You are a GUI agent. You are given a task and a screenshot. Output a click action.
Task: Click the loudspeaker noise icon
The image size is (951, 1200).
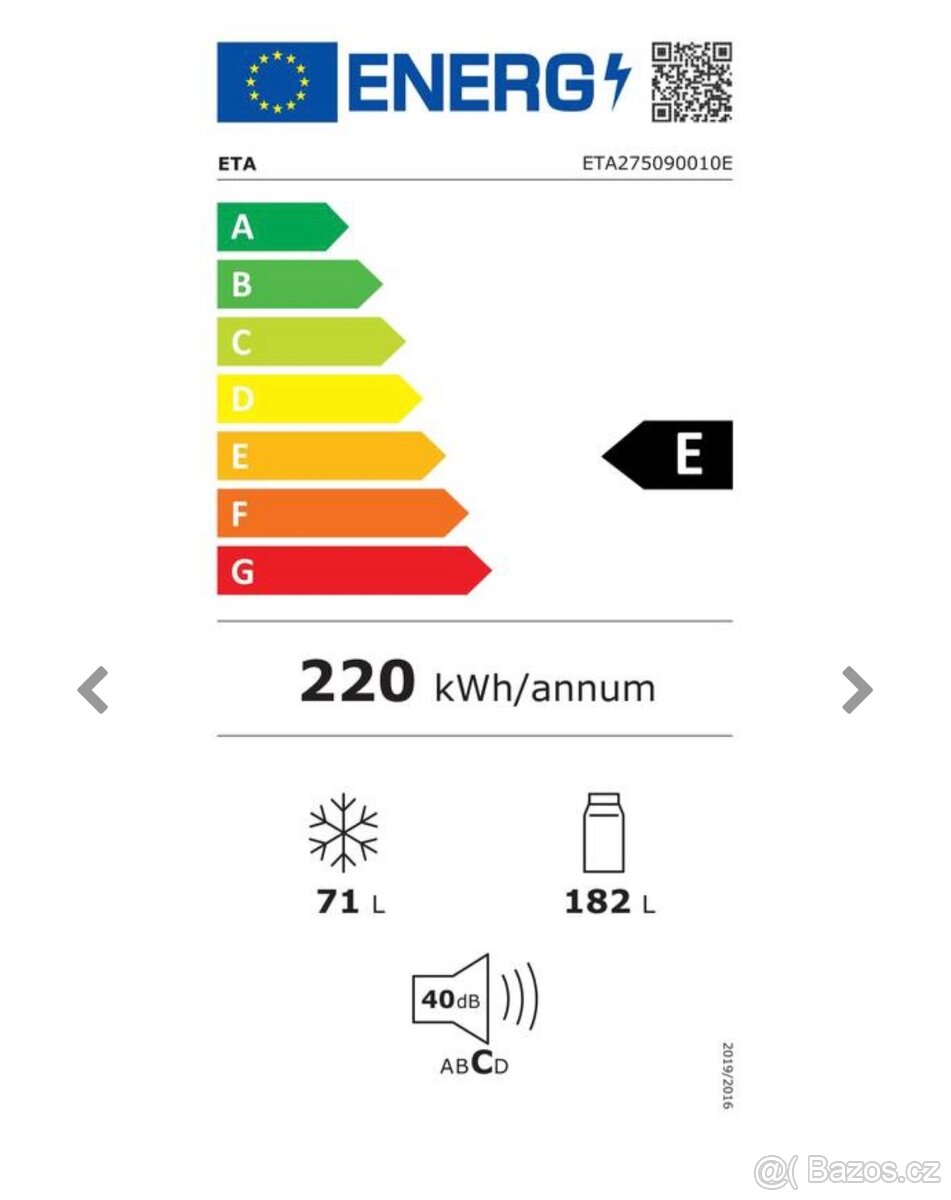[450, 998]
